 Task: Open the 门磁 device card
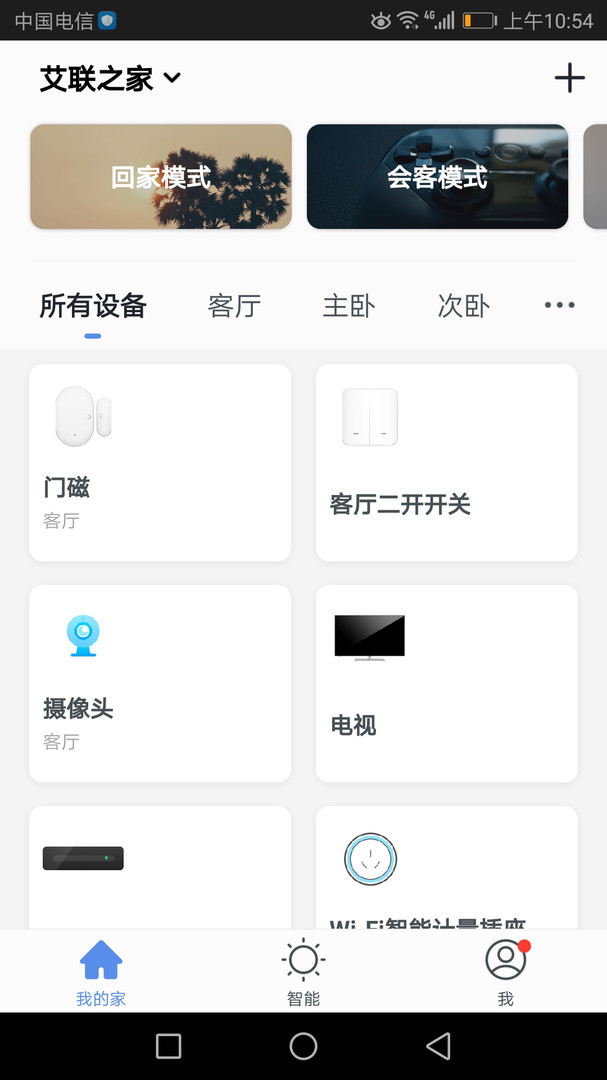point(160,462)
